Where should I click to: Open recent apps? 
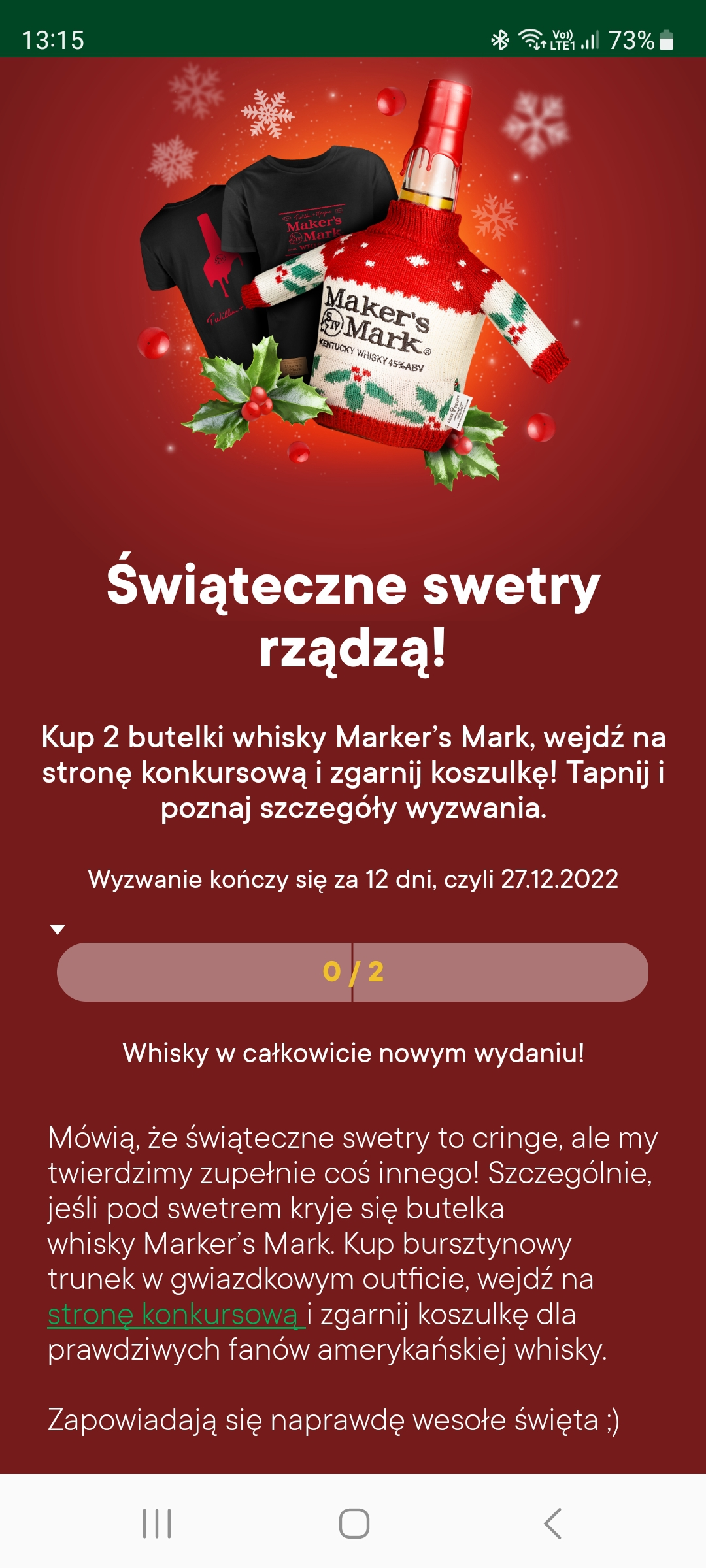click(x=157, y=1524)
